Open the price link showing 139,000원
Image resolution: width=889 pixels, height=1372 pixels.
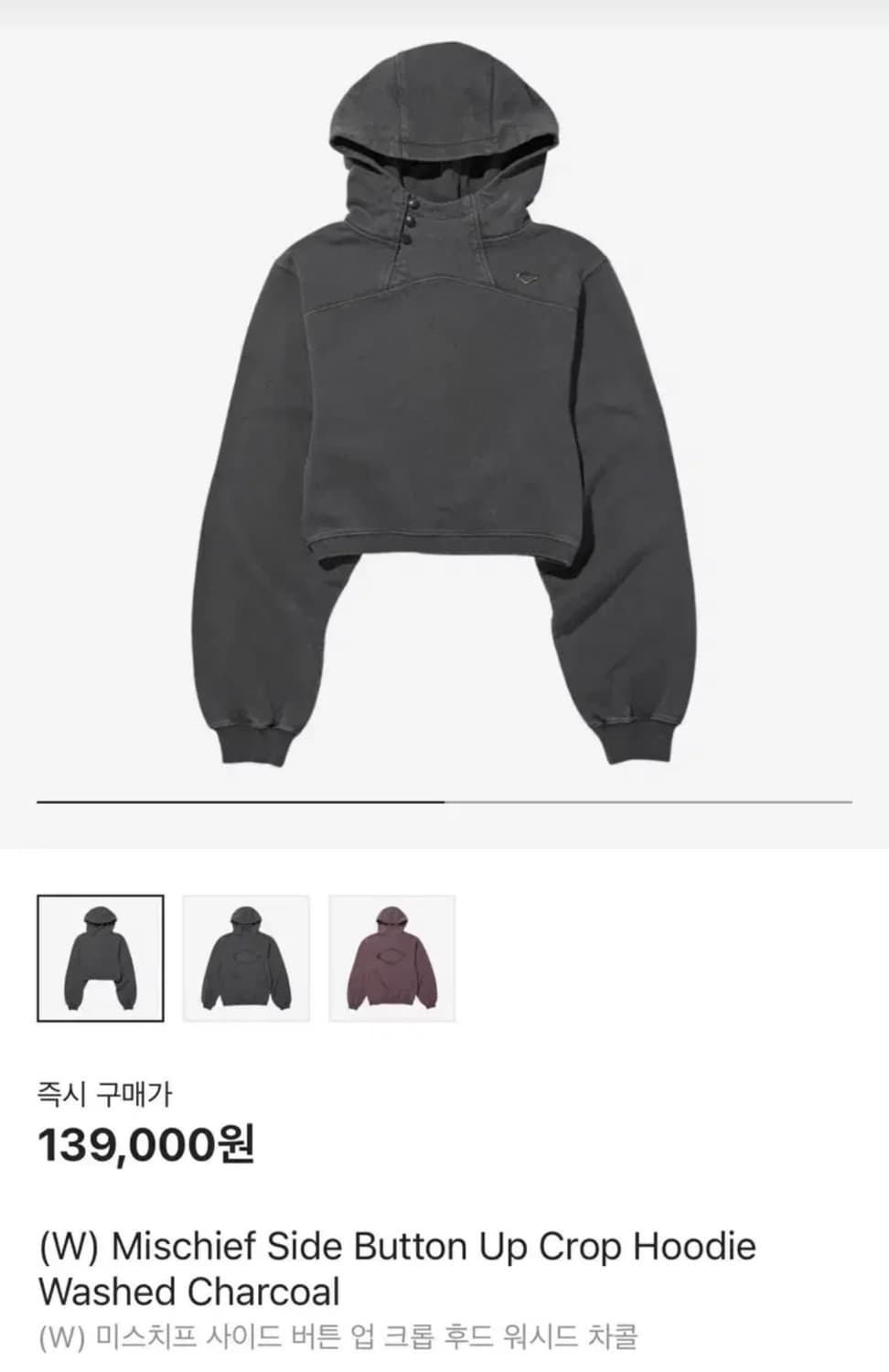tap(149, 1142)
